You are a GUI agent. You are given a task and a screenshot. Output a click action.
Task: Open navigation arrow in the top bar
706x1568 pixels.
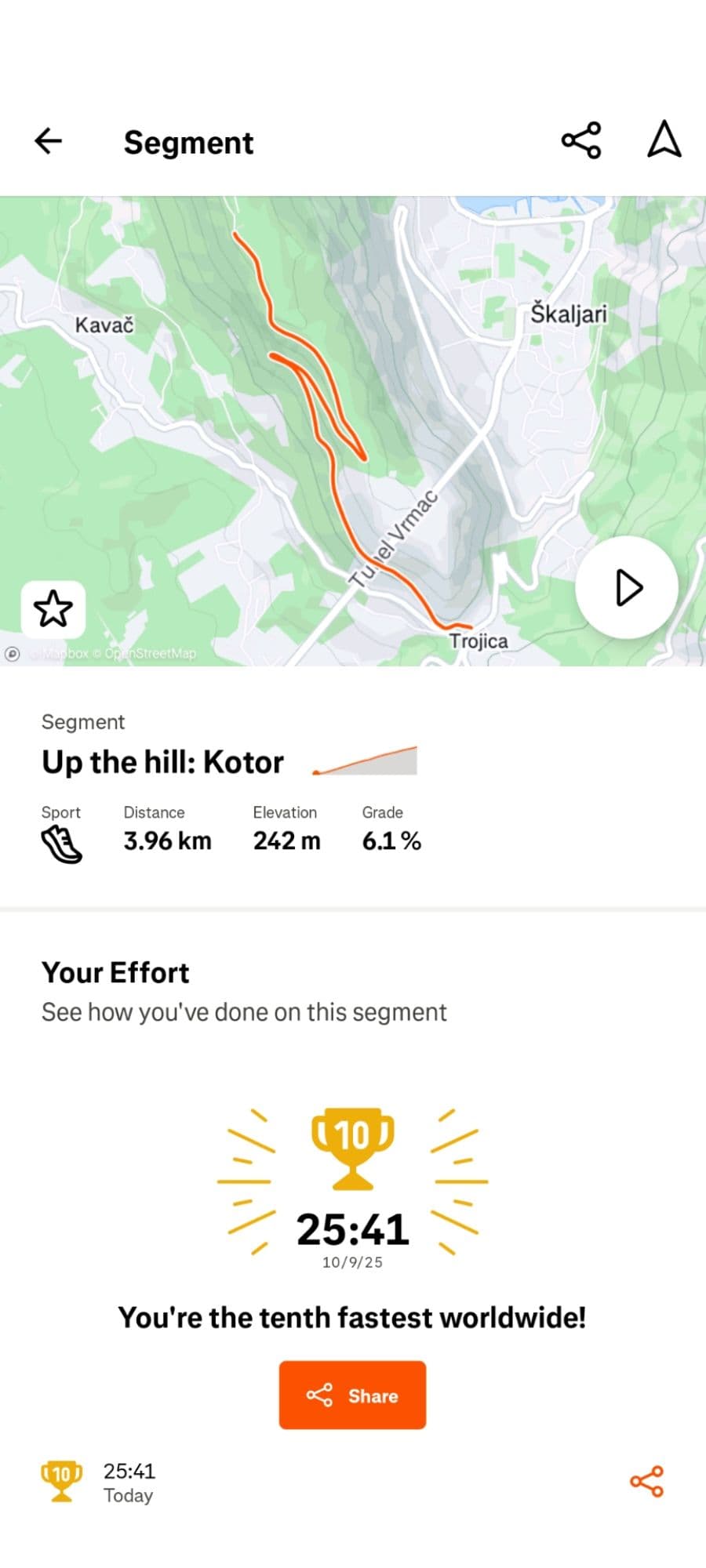coord(664,140)
